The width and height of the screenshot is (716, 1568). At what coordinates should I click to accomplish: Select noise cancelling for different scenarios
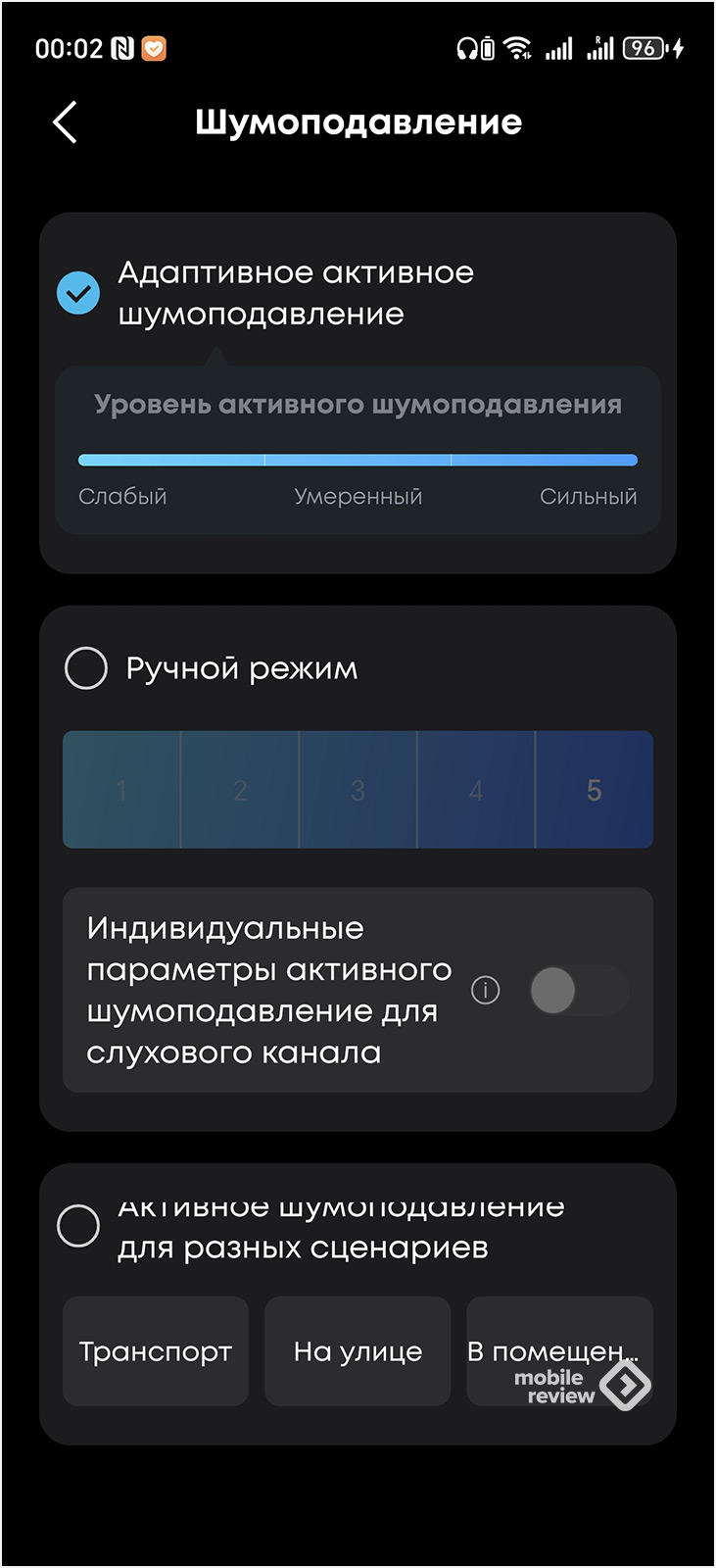coord(79,1226)
